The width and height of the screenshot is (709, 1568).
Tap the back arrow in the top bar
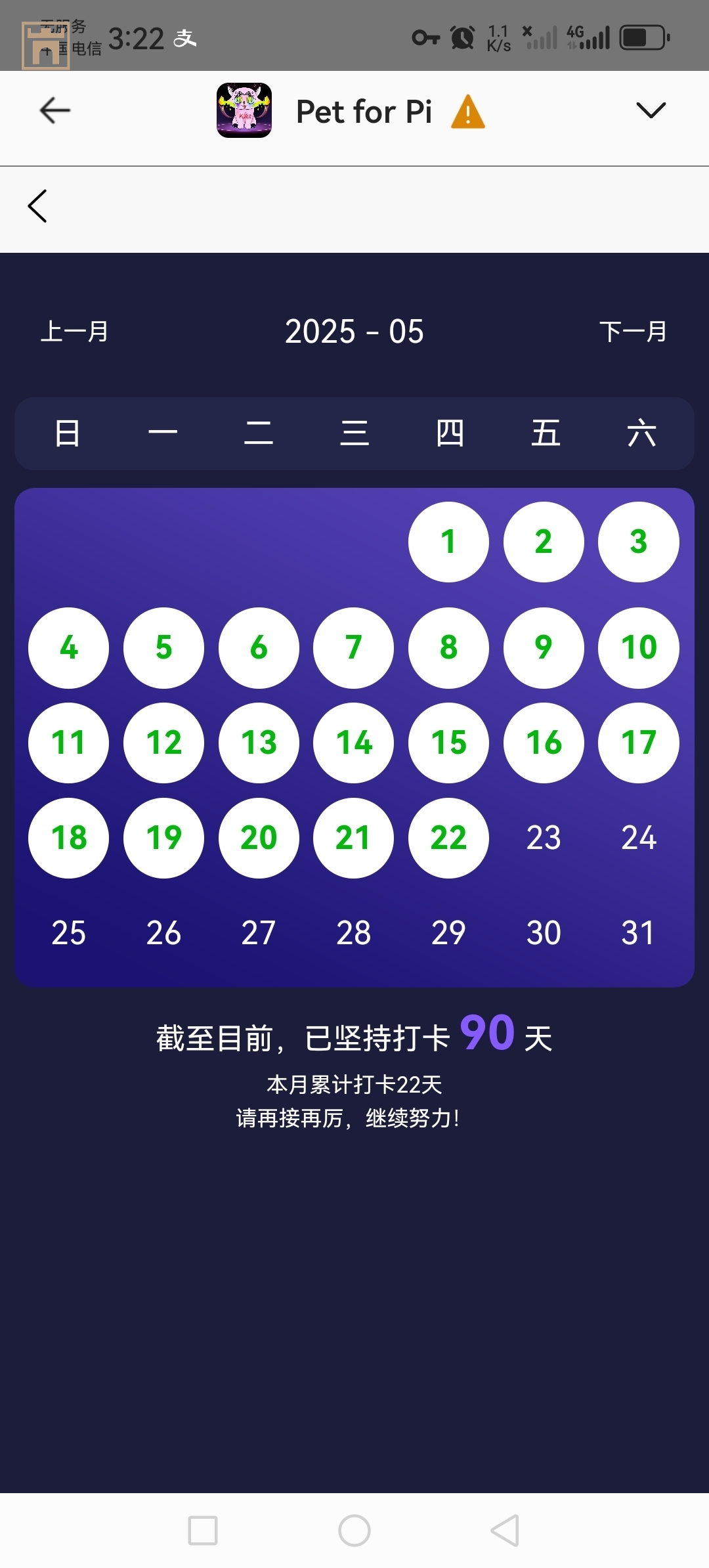[54, 110]
